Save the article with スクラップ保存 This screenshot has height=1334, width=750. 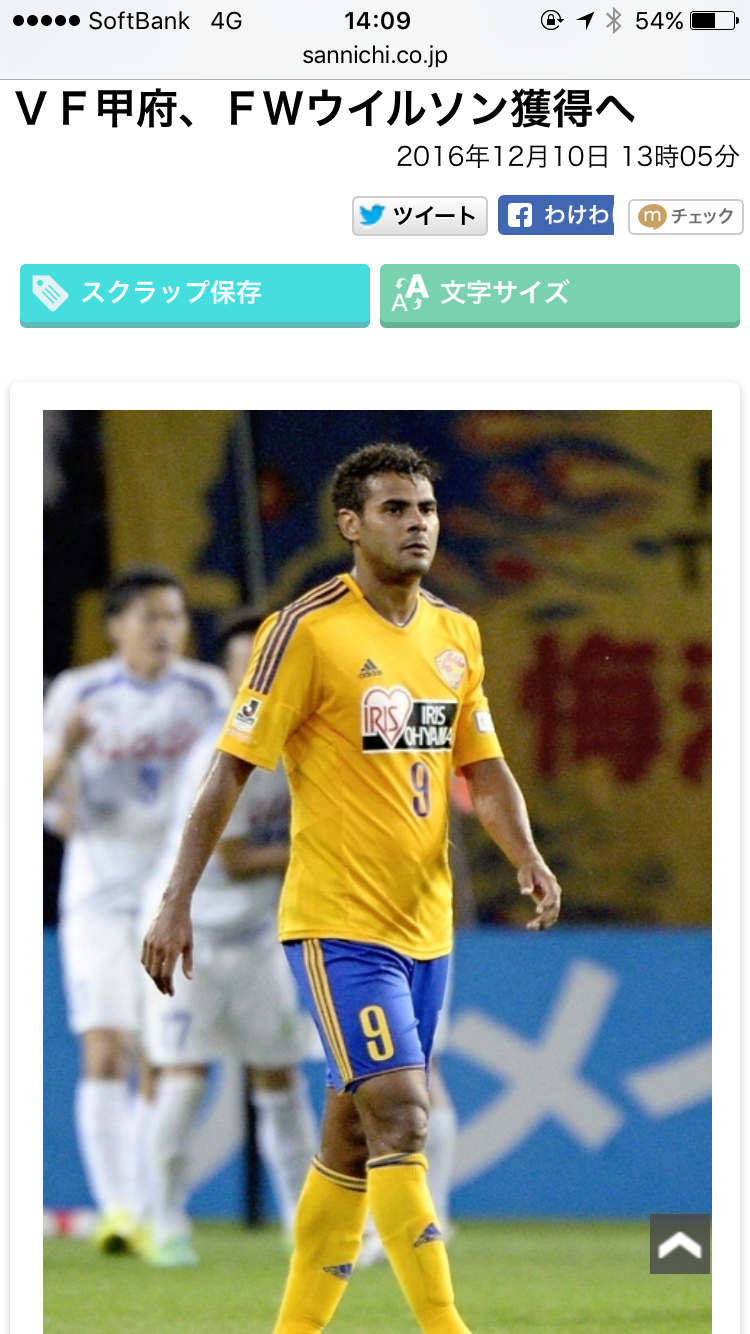click(195, 295)
